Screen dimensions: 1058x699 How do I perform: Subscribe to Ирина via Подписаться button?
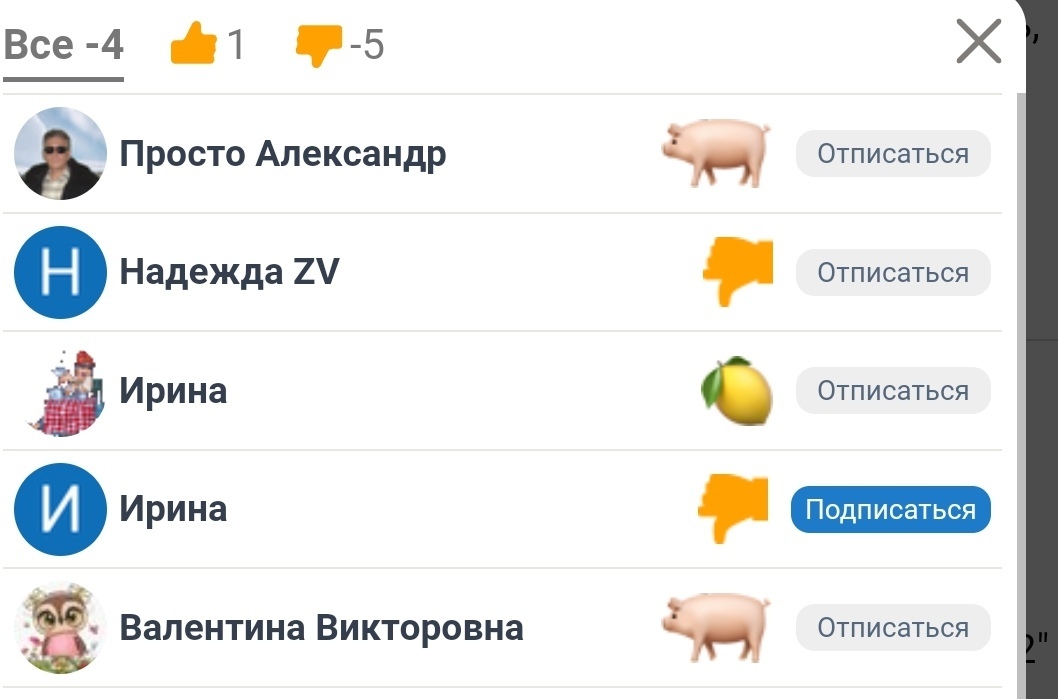click(x=890, y=510)
